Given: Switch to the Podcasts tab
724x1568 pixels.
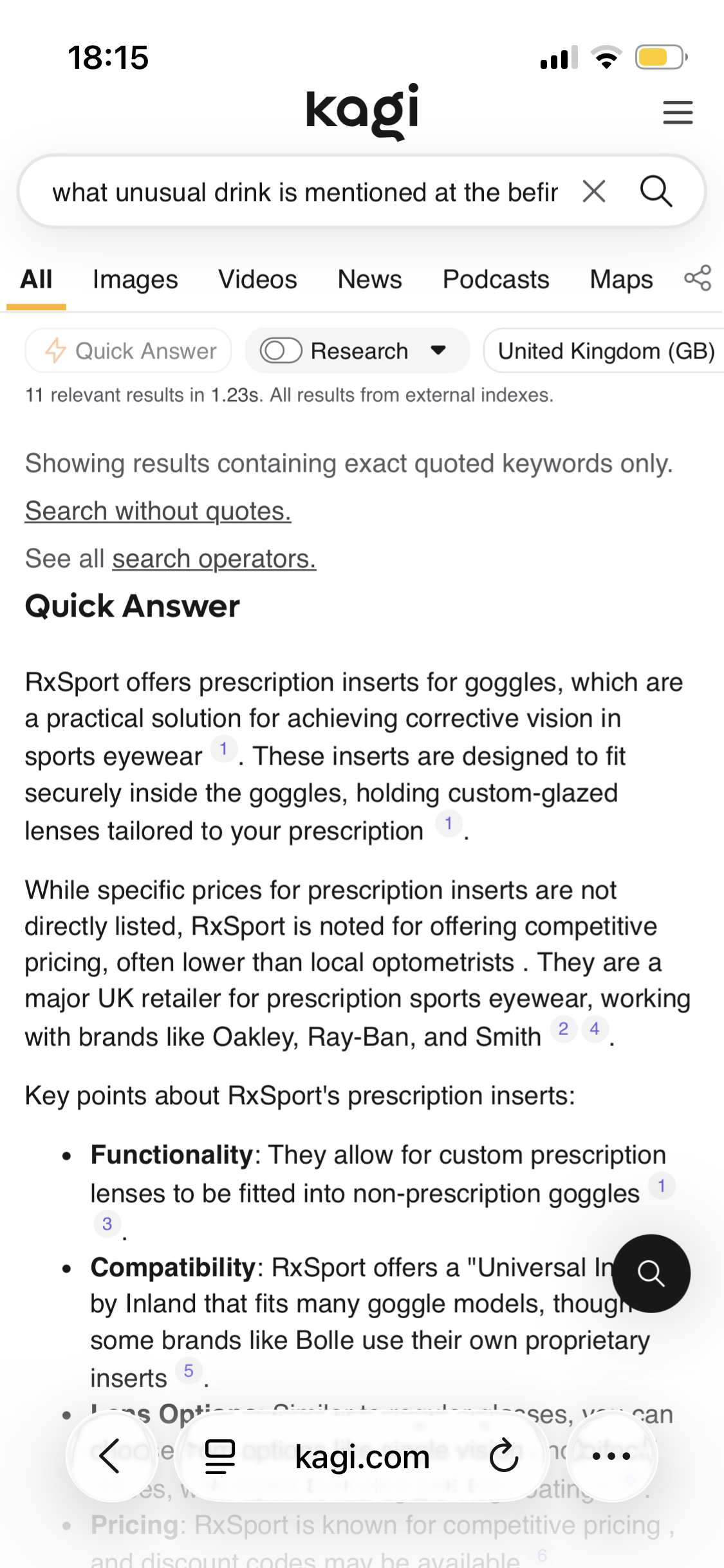Looking at the screenshot, I should (x=496, y=279).
